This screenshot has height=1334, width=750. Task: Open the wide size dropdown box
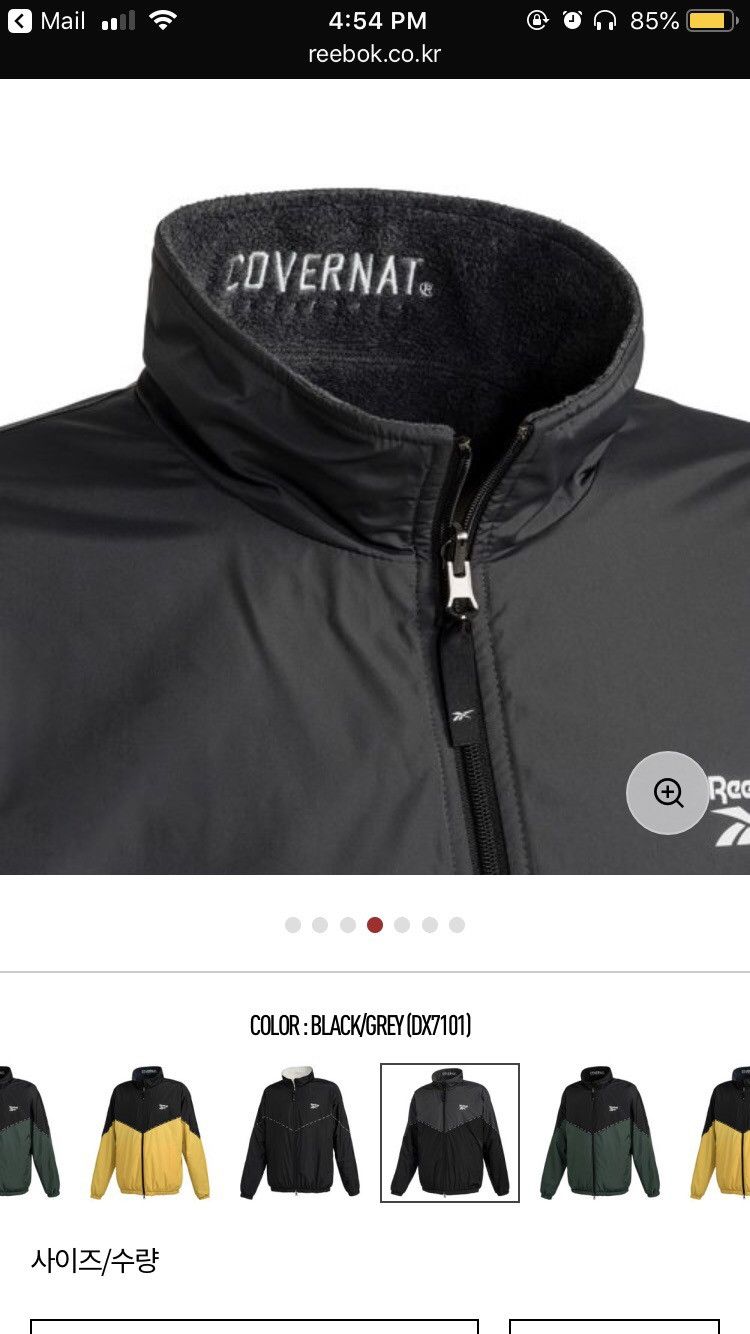click(x=254, y=1326)
